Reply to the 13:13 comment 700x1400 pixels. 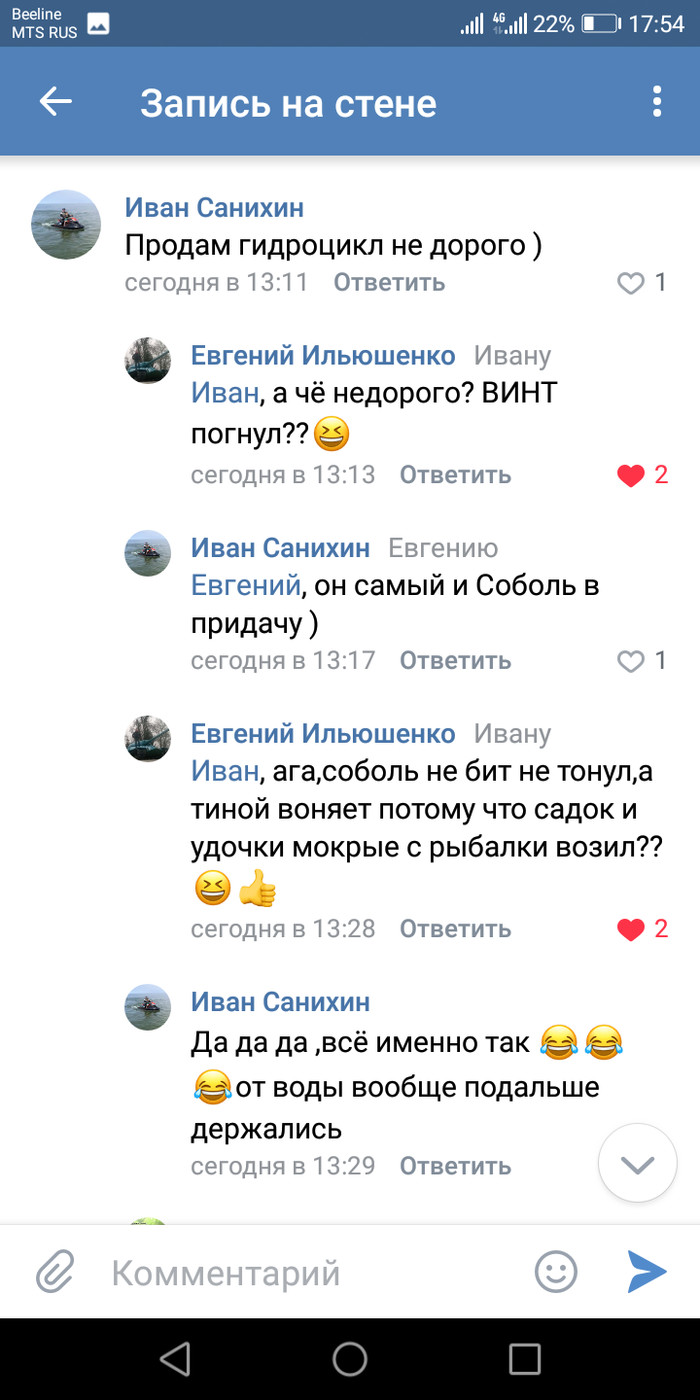(455, 475)
